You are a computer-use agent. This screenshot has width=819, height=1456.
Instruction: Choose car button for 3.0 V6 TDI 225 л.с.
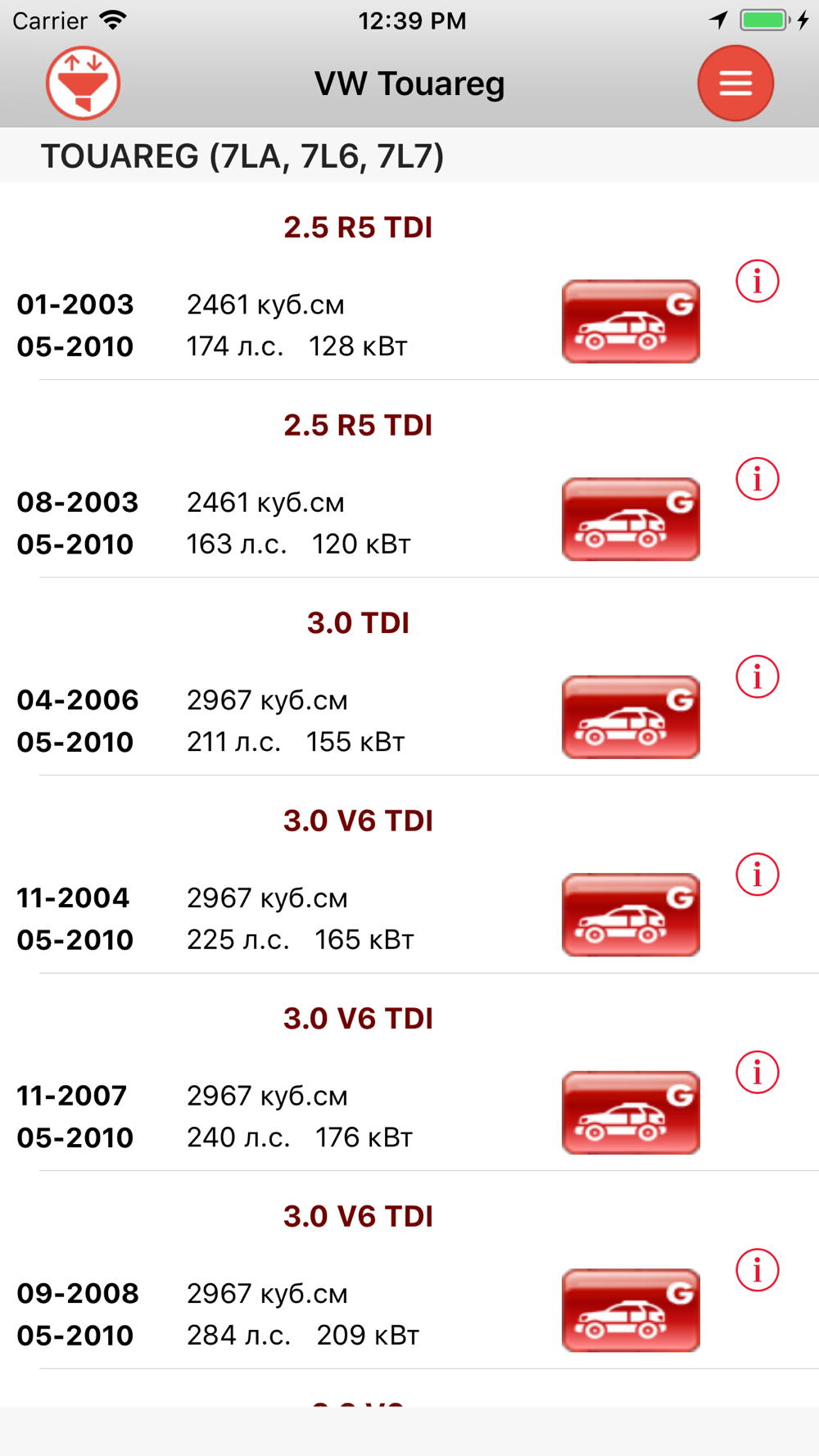(x=631, y=915)
